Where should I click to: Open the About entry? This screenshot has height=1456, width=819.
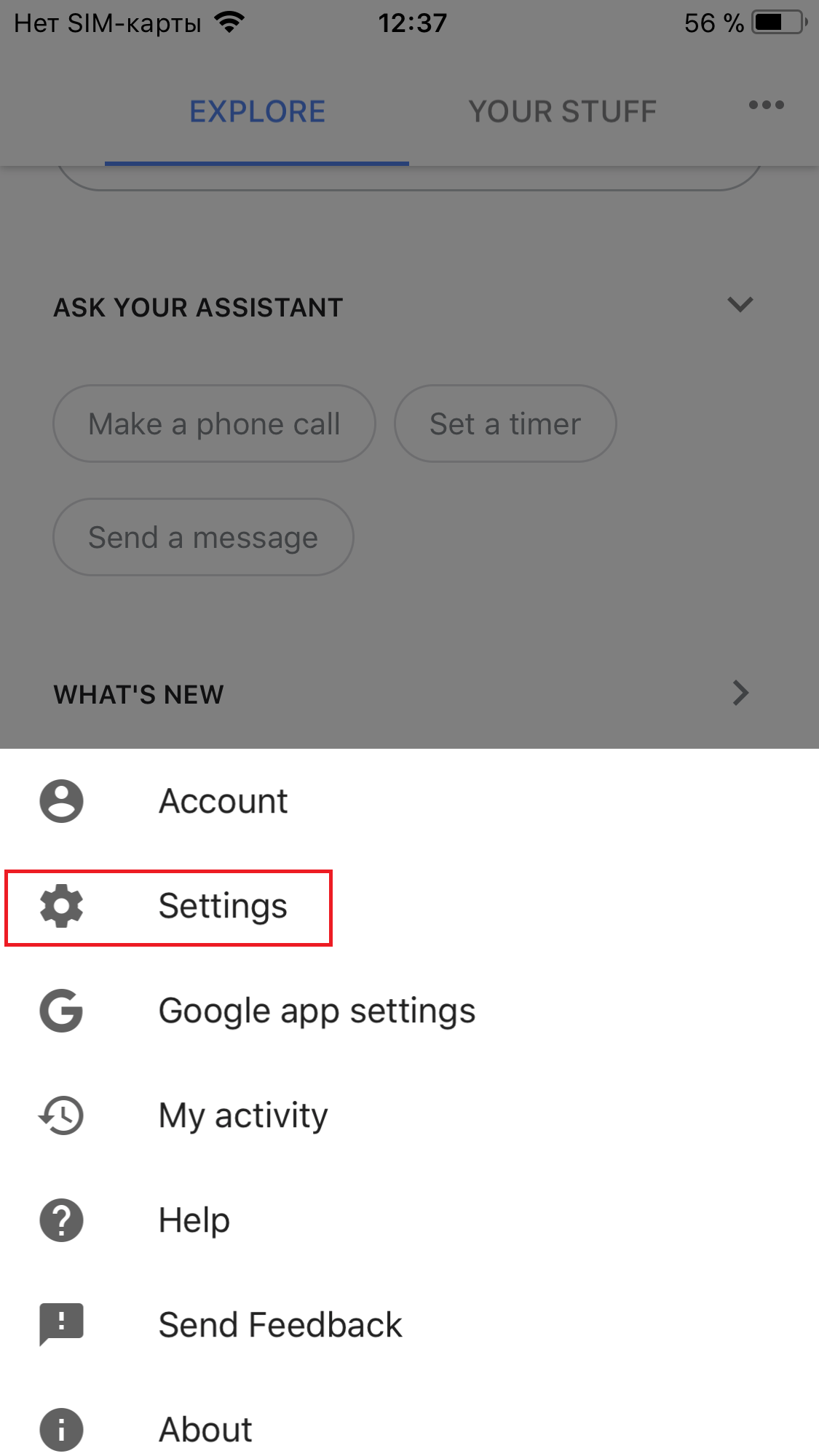tap(205, 1430)
